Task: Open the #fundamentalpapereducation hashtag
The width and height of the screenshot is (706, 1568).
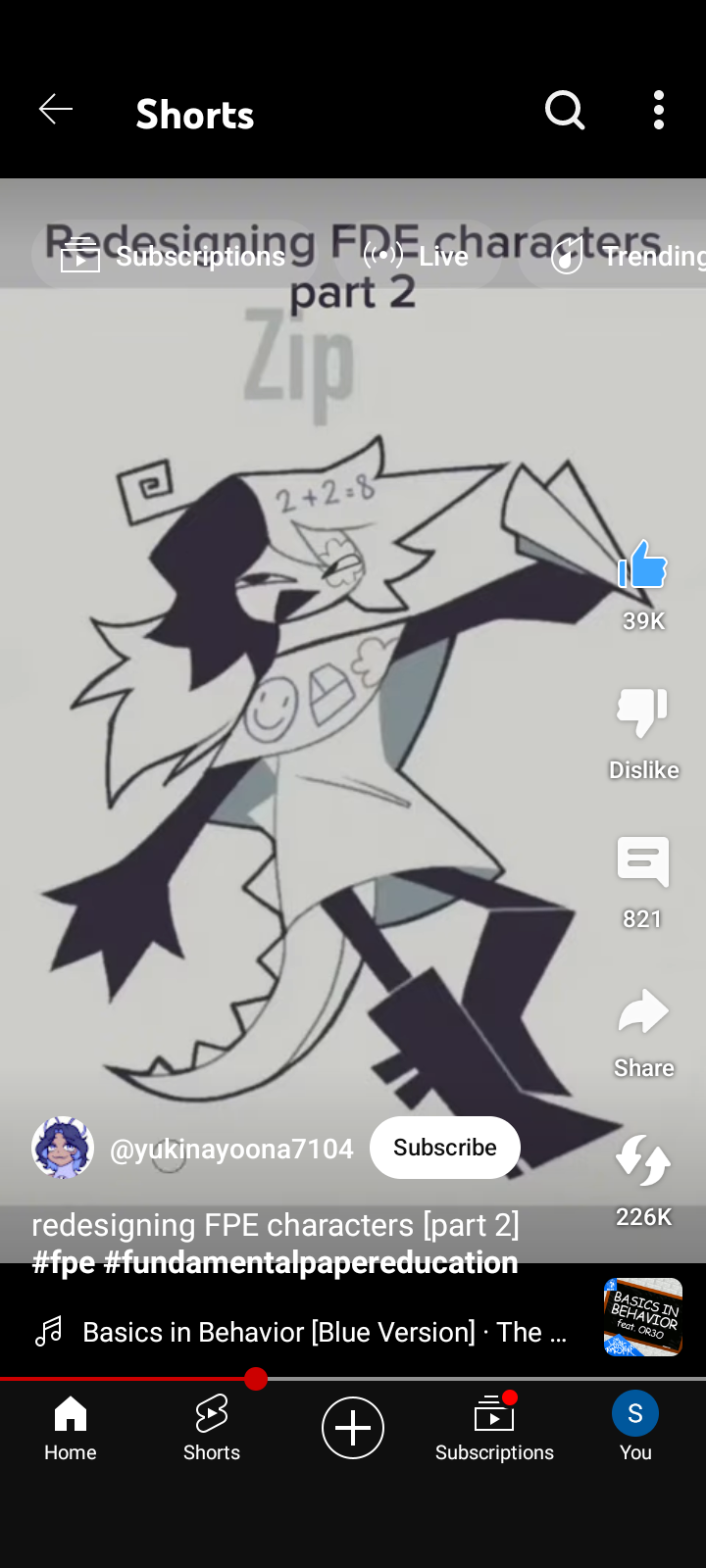Action: coord(311,1263)
